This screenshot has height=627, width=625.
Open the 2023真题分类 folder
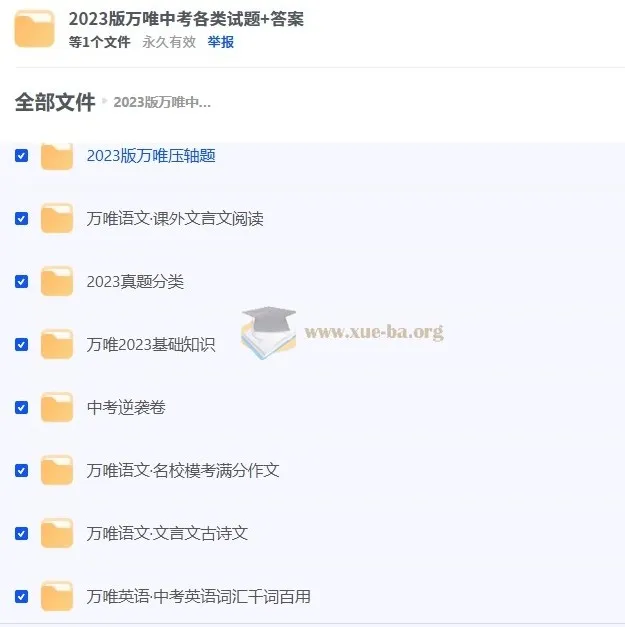135,281
